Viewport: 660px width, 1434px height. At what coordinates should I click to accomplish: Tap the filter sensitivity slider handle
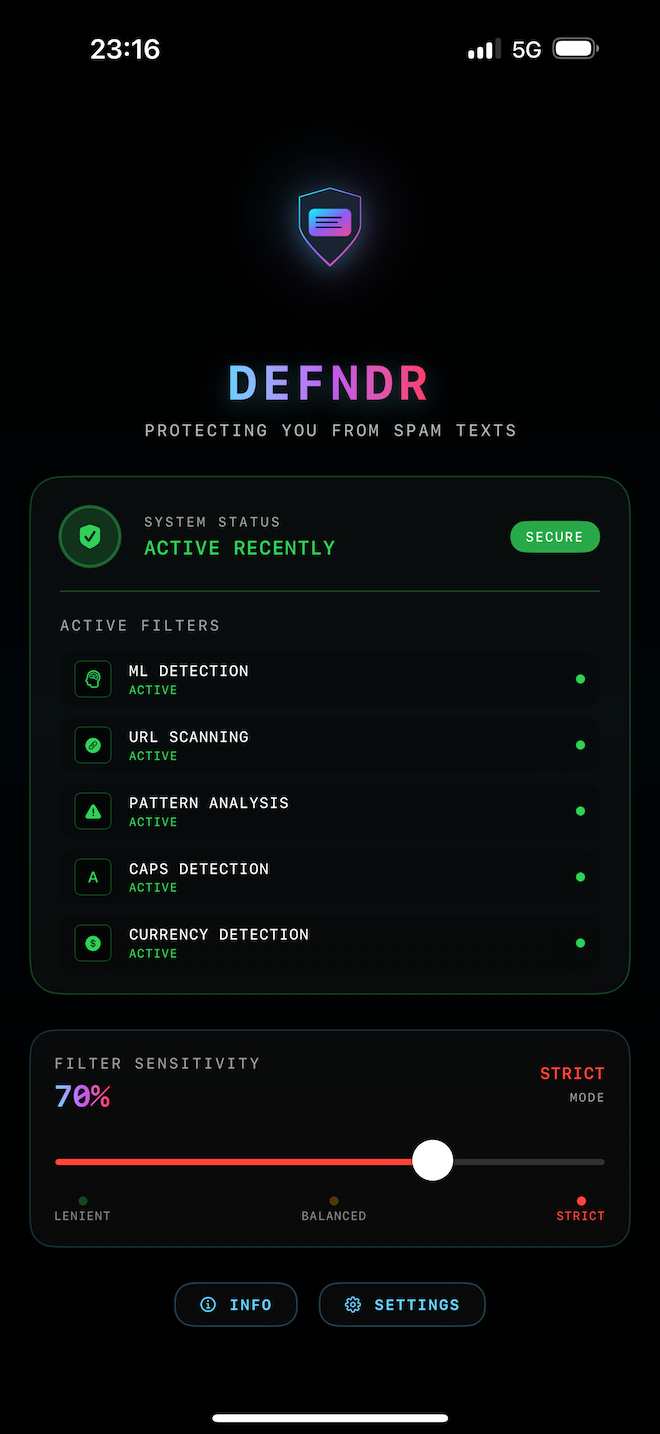[x=433, y=1161]
